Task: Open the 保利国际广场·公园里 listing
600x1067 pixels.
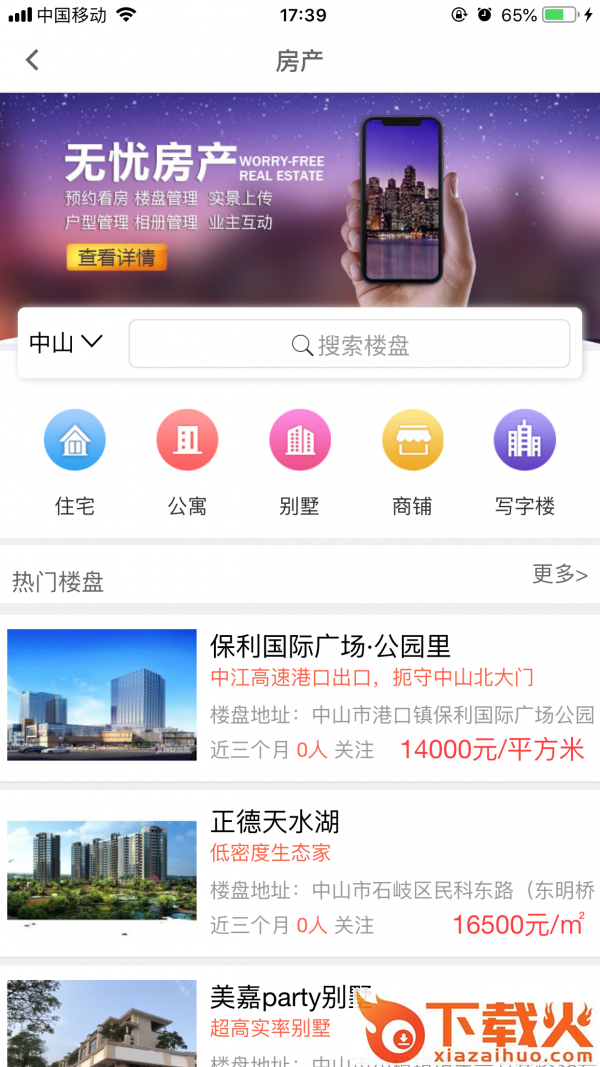Action: click(300, 697)
